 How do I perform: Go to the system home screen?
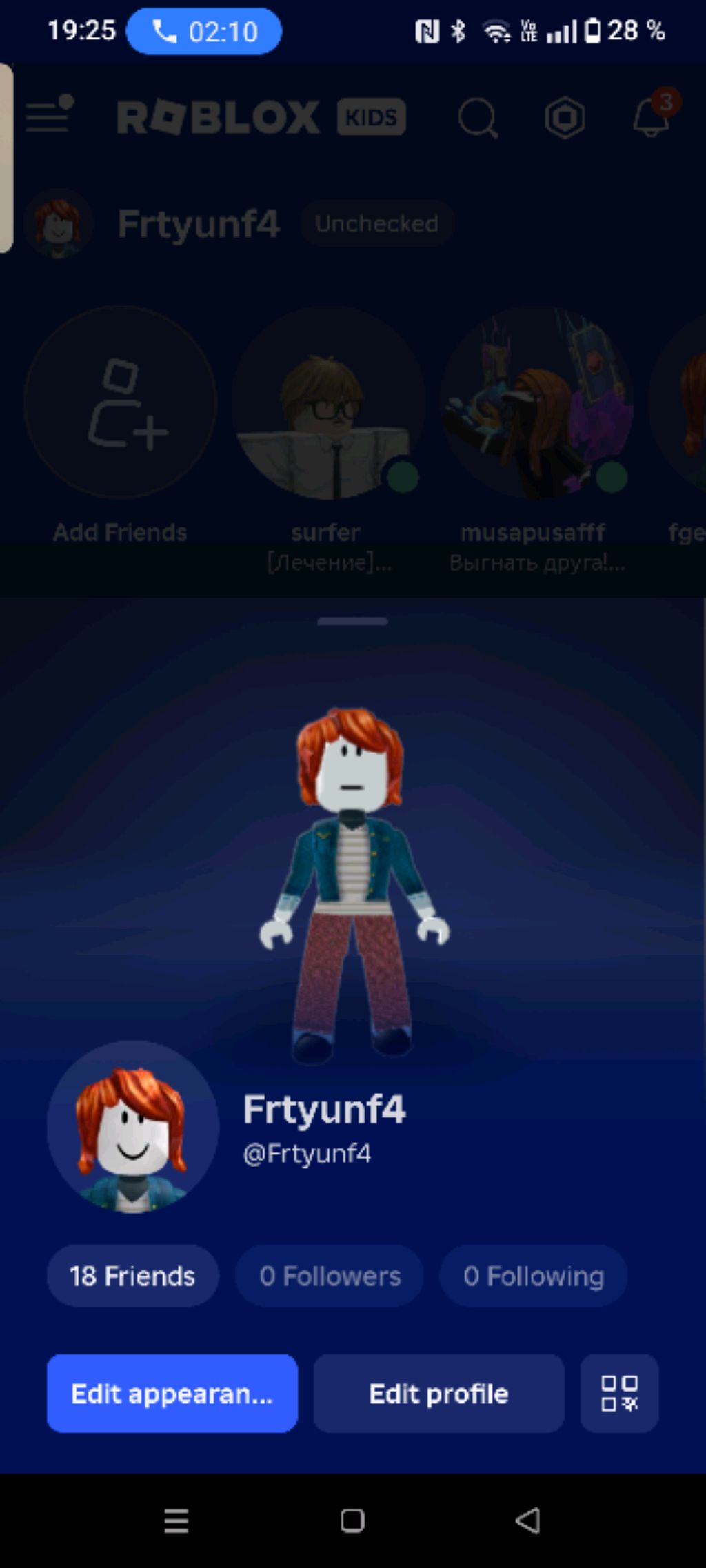tap(352, 1520)
